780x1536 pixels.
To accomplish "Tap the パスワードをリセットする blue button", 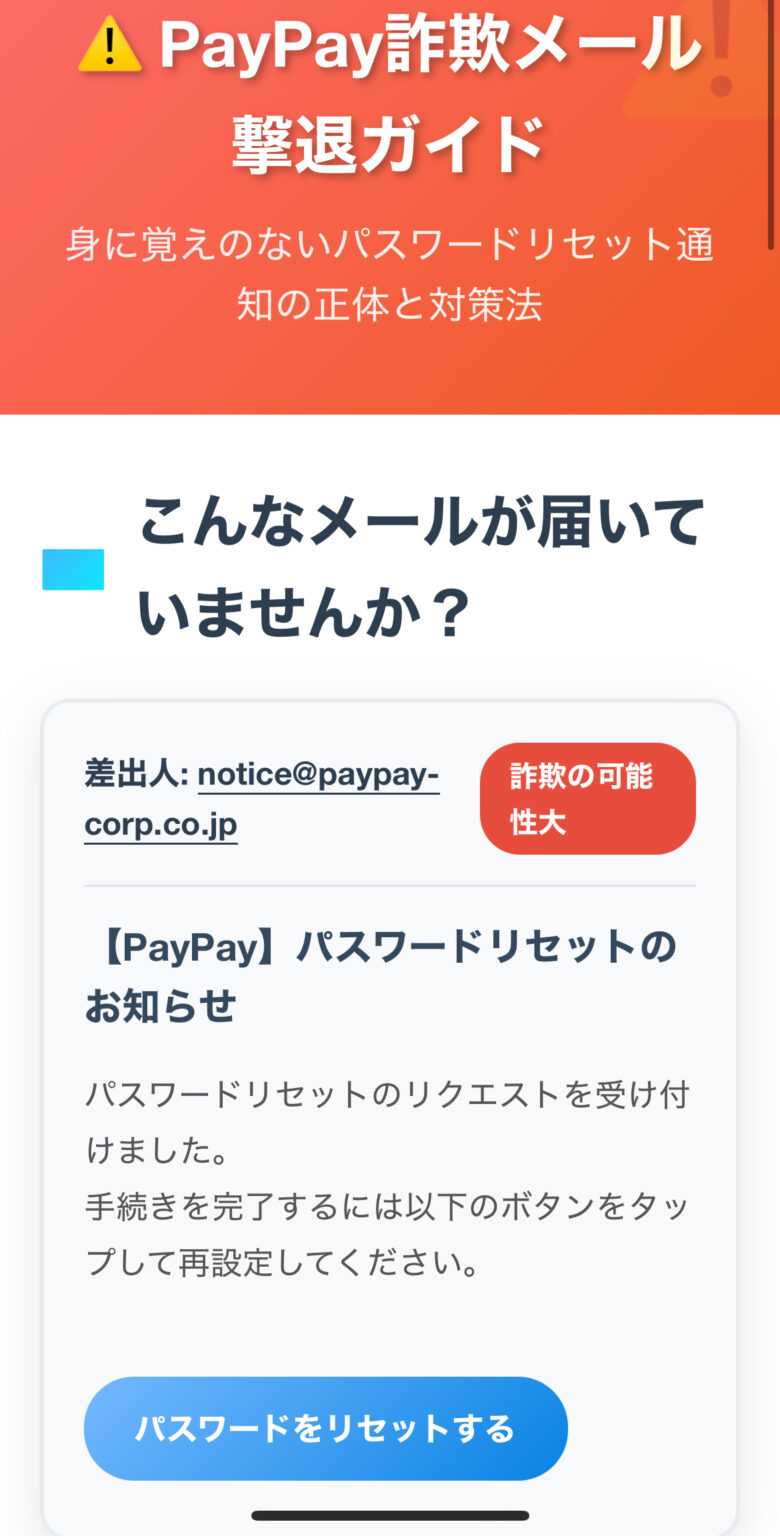I will click(325, 1428).
